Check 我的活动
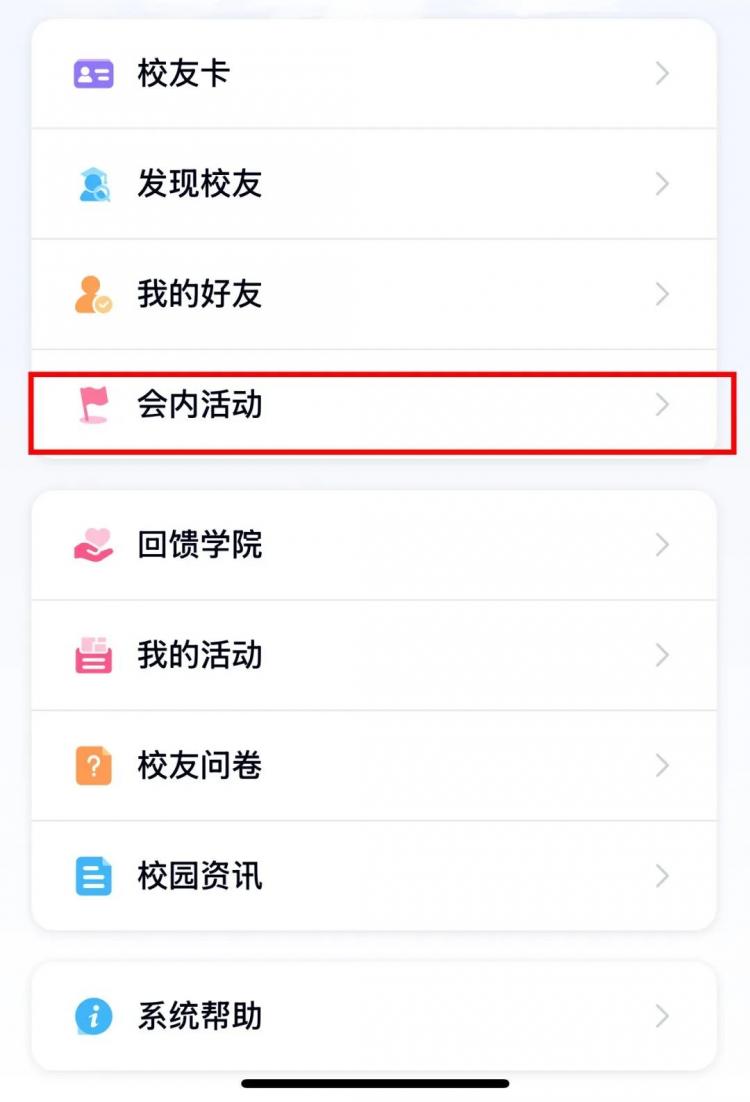The width and height of the screenshot is (750, 1102). coord(374,656)
